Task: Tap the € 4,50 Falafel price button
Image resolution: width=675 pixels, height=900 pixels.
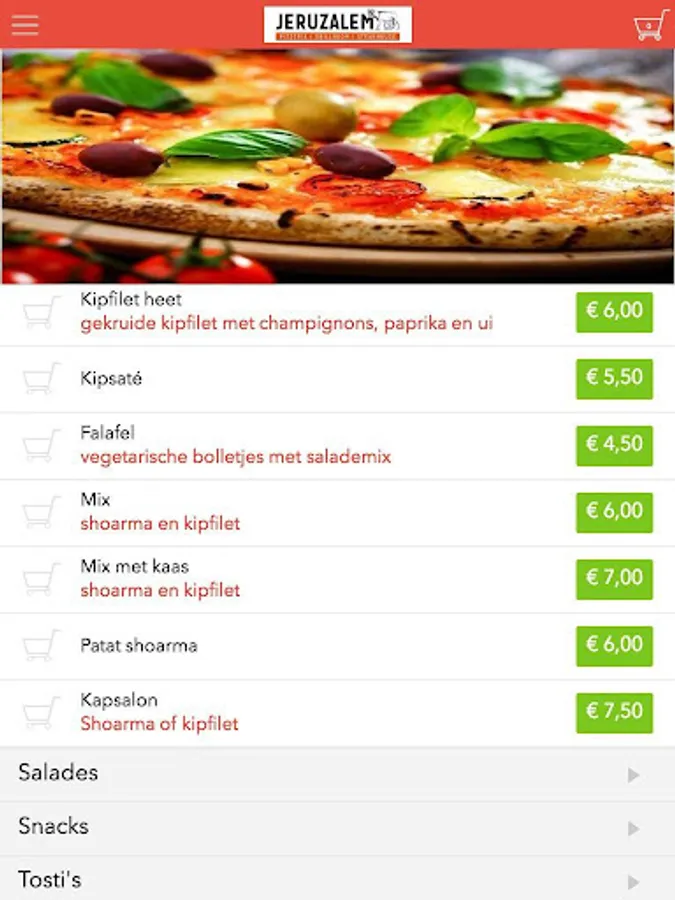Action: [x=614, y=445]
